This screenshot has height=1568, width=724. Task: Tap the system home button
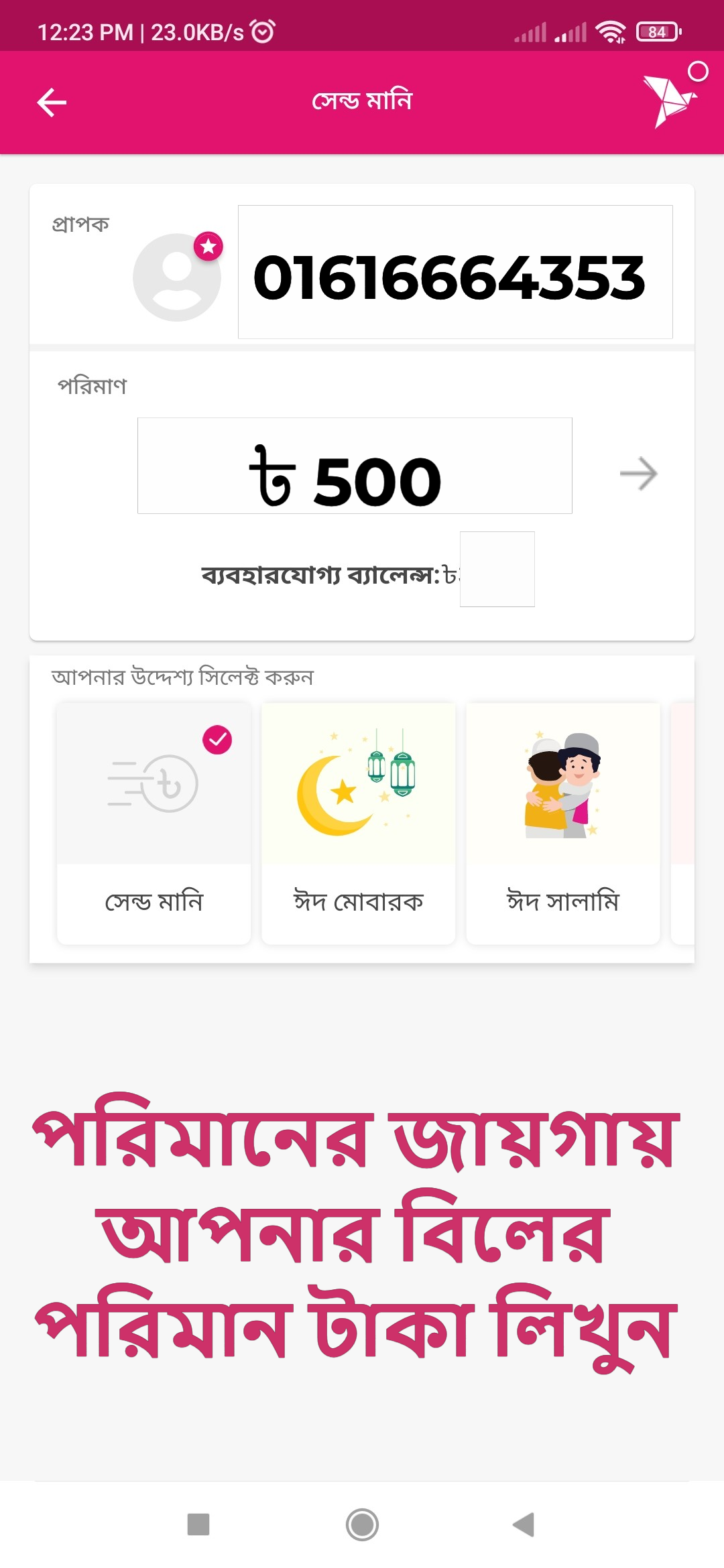click(x=362, y=1524)
